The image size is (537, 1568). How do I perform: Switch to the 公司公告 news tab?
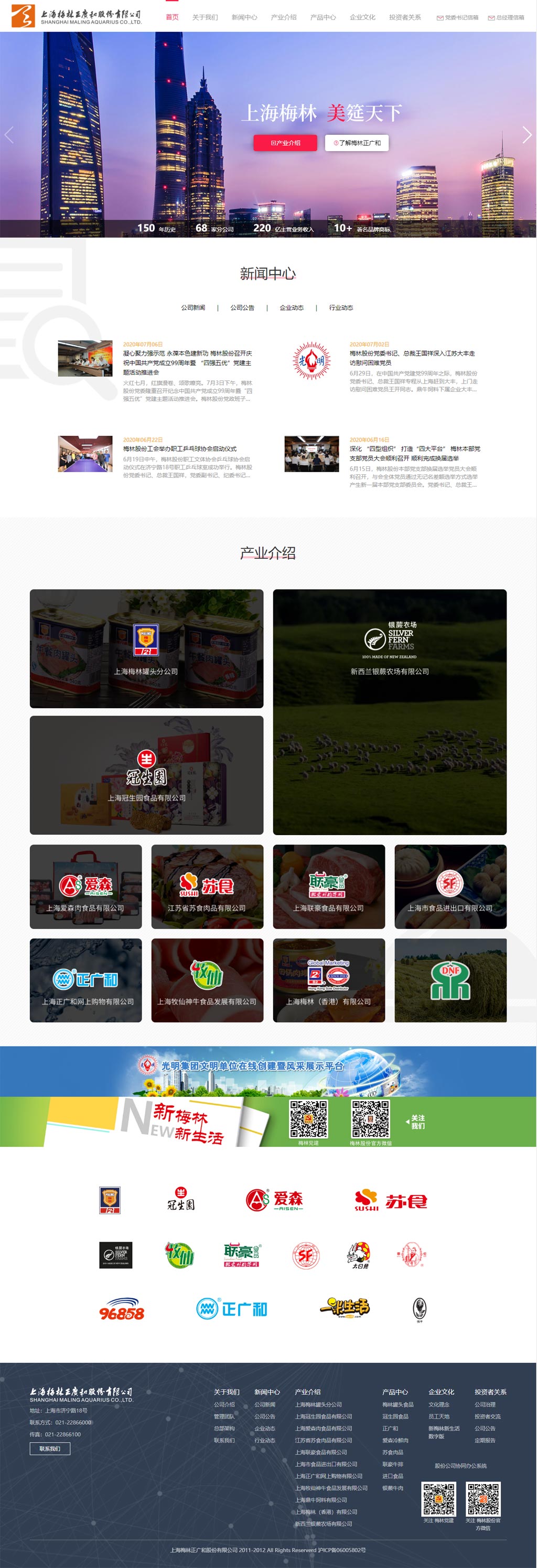coord(242,307)
